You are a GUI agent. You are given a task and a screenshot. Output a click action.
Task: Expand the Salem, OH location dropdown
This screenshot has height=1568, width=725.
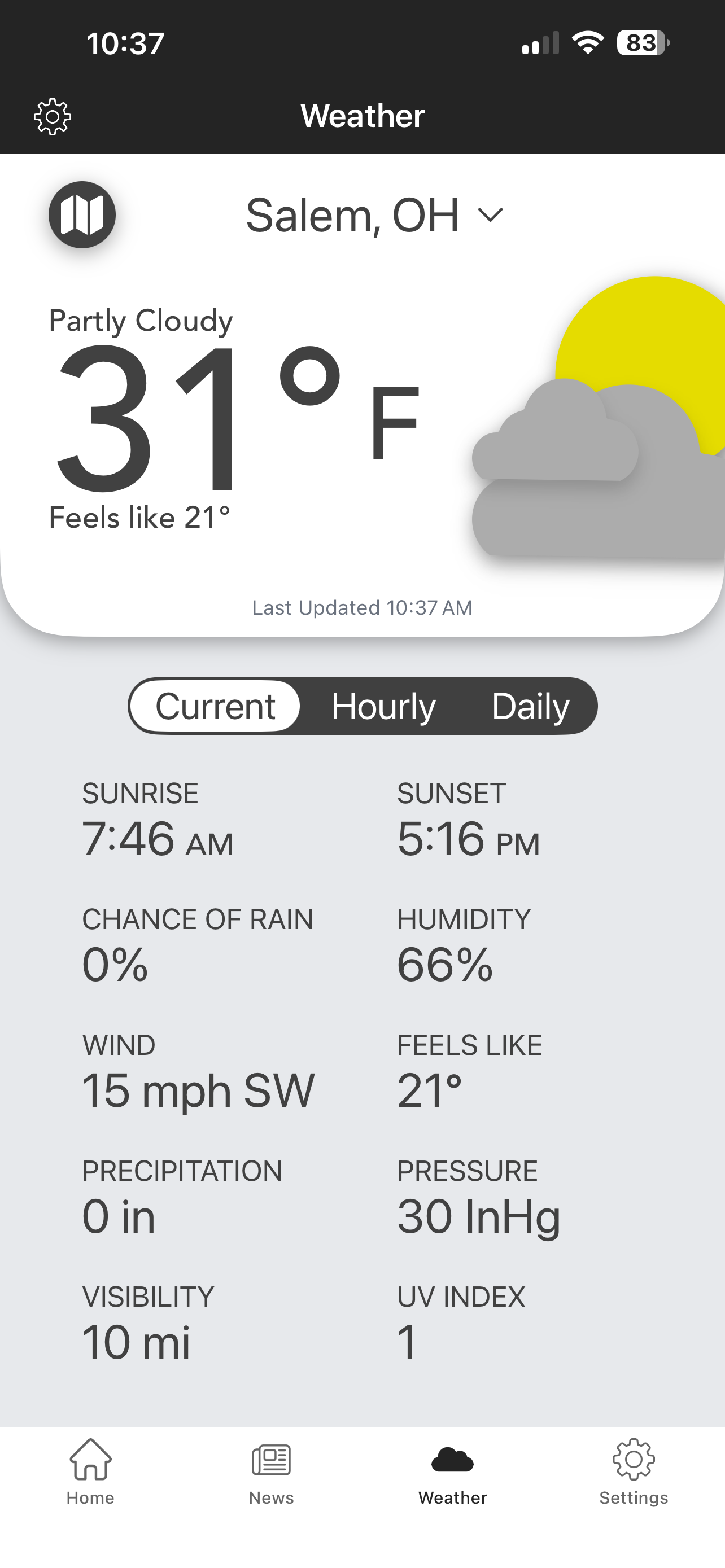374,216
